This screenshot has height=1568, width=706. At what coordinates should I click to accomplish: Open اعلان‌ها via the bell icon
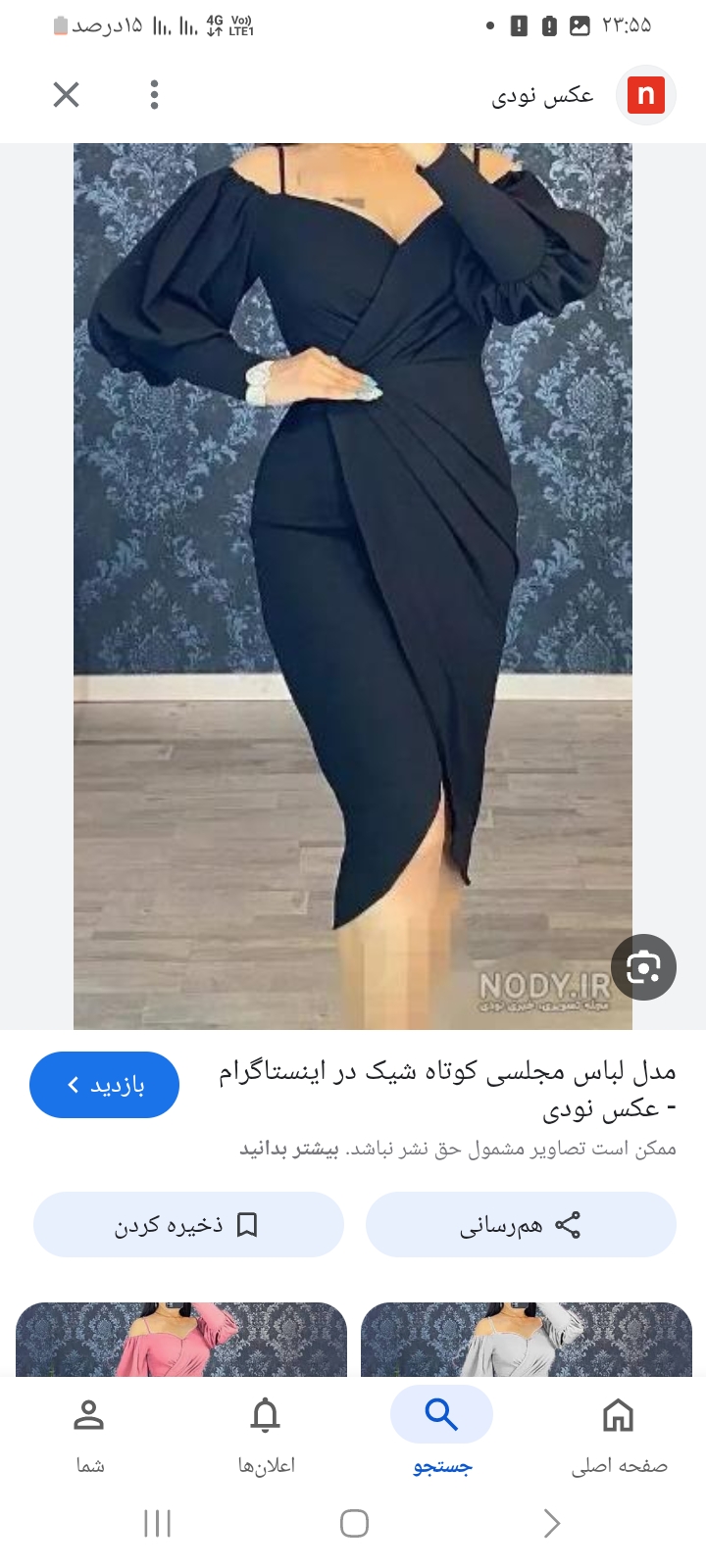[265, 1414]
